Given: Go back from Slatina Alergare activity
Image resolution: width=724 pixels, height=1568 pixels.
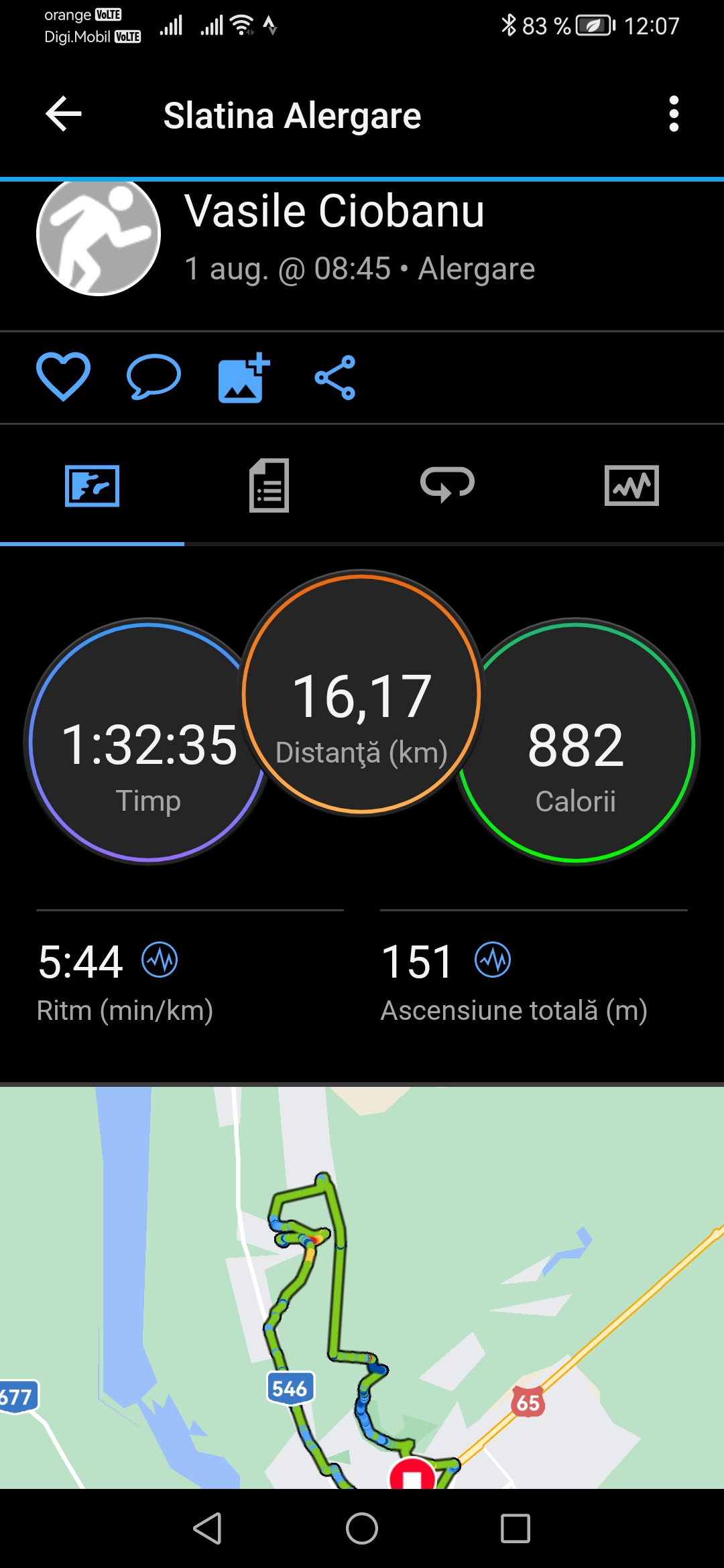Looking at the screenshot, I should coord(64,114).
